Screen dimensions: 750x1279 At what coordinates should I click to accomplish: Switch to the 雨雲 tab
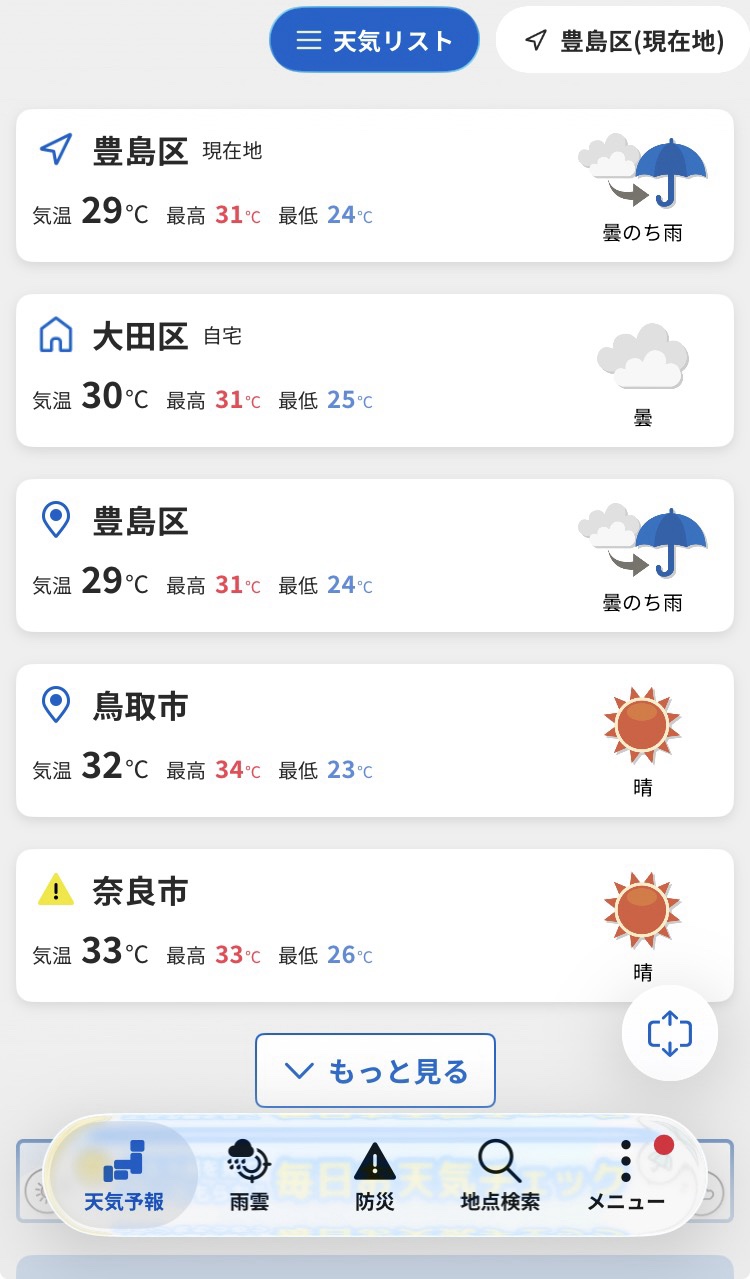pyautogui.click(x=249, y=1175)
